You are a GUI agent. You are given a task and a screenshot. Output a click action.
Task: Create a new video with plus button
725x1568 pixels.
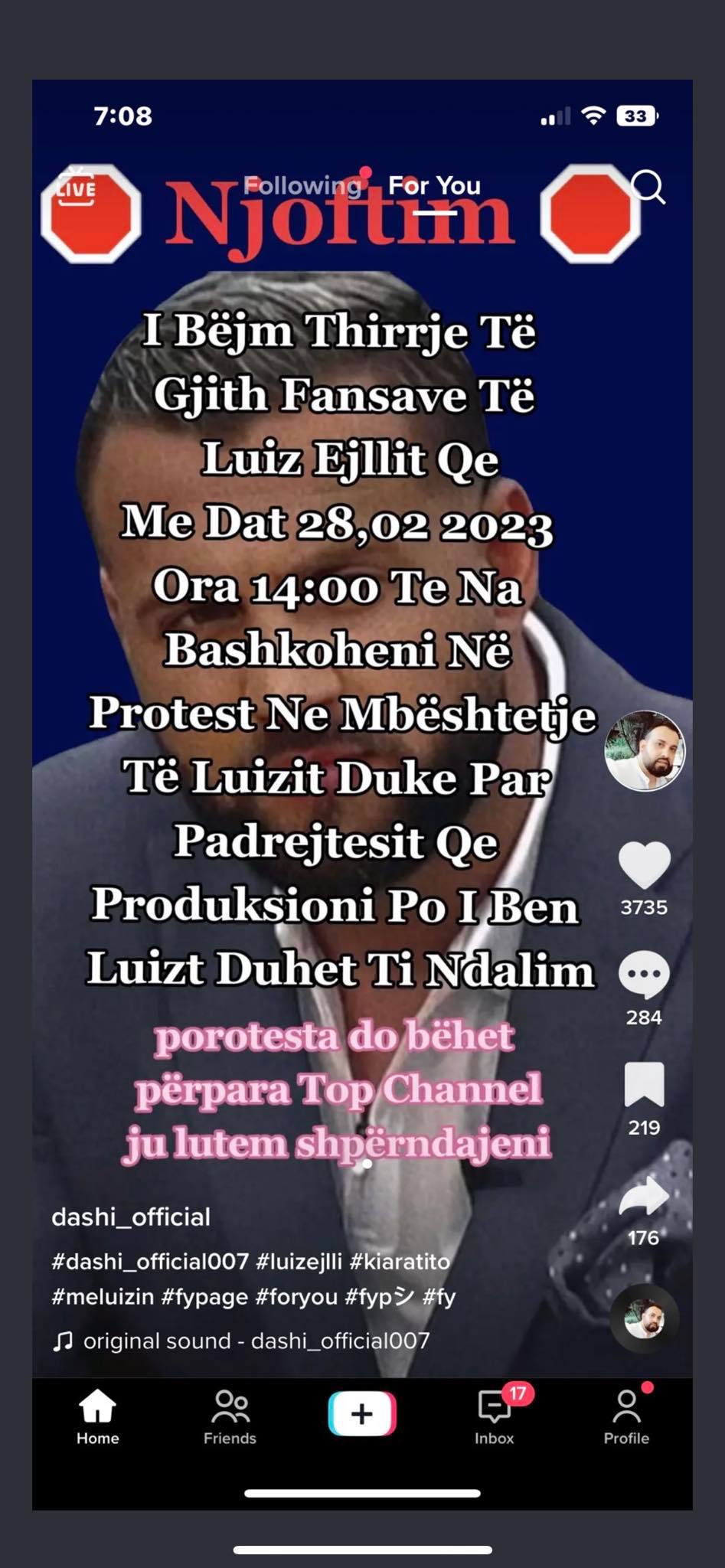point(362,1413)
